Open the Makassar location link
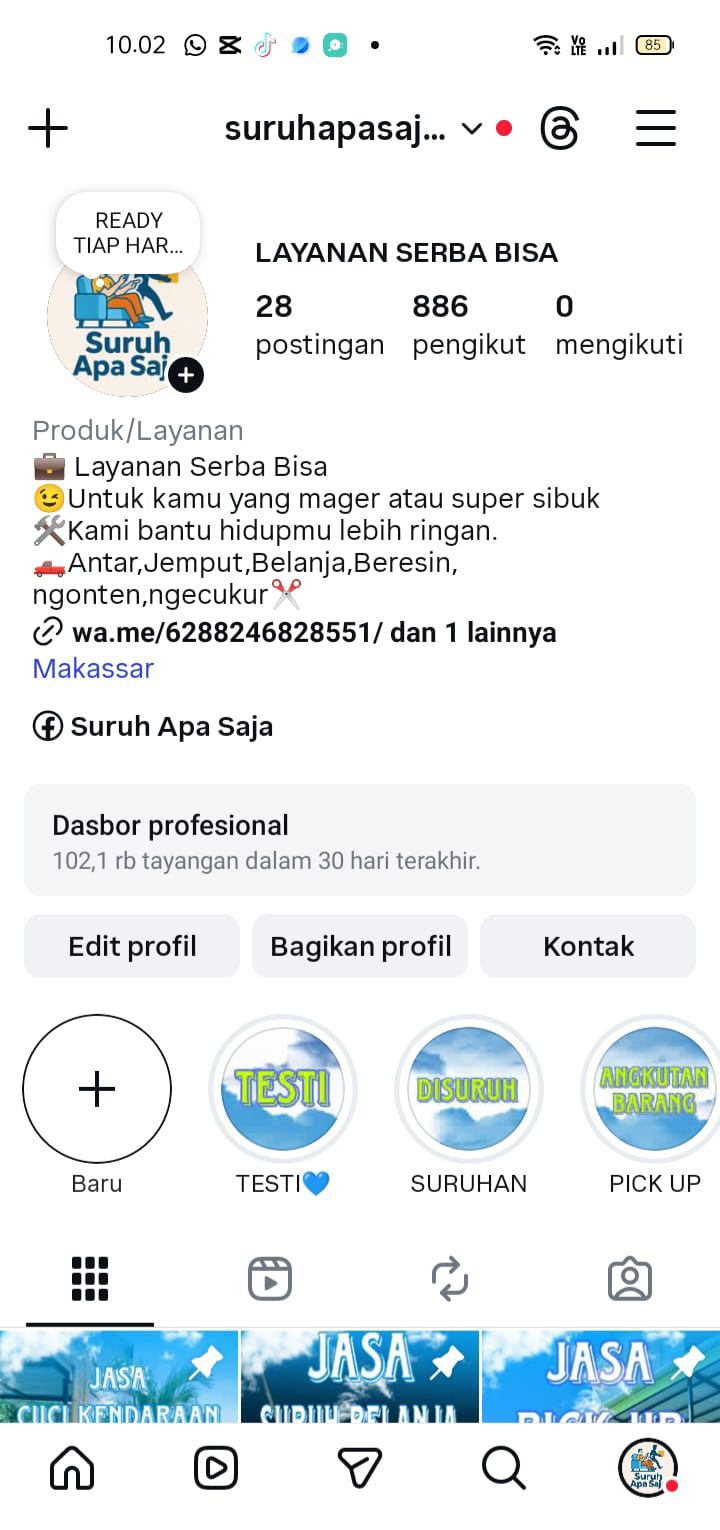 [93, 668]
